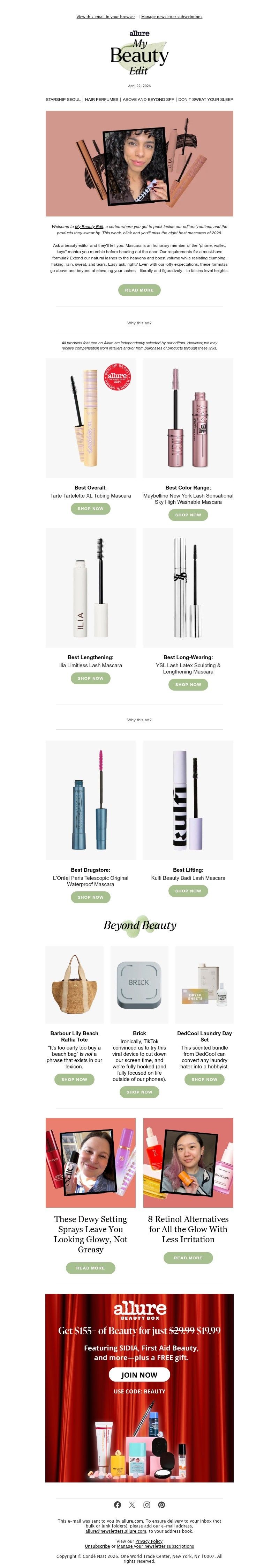Shop the Kulfi Beauty Badi Lash Mascara
This screenshot has height=1568, width=279.
pyautogui.click(x=188, y=891)
